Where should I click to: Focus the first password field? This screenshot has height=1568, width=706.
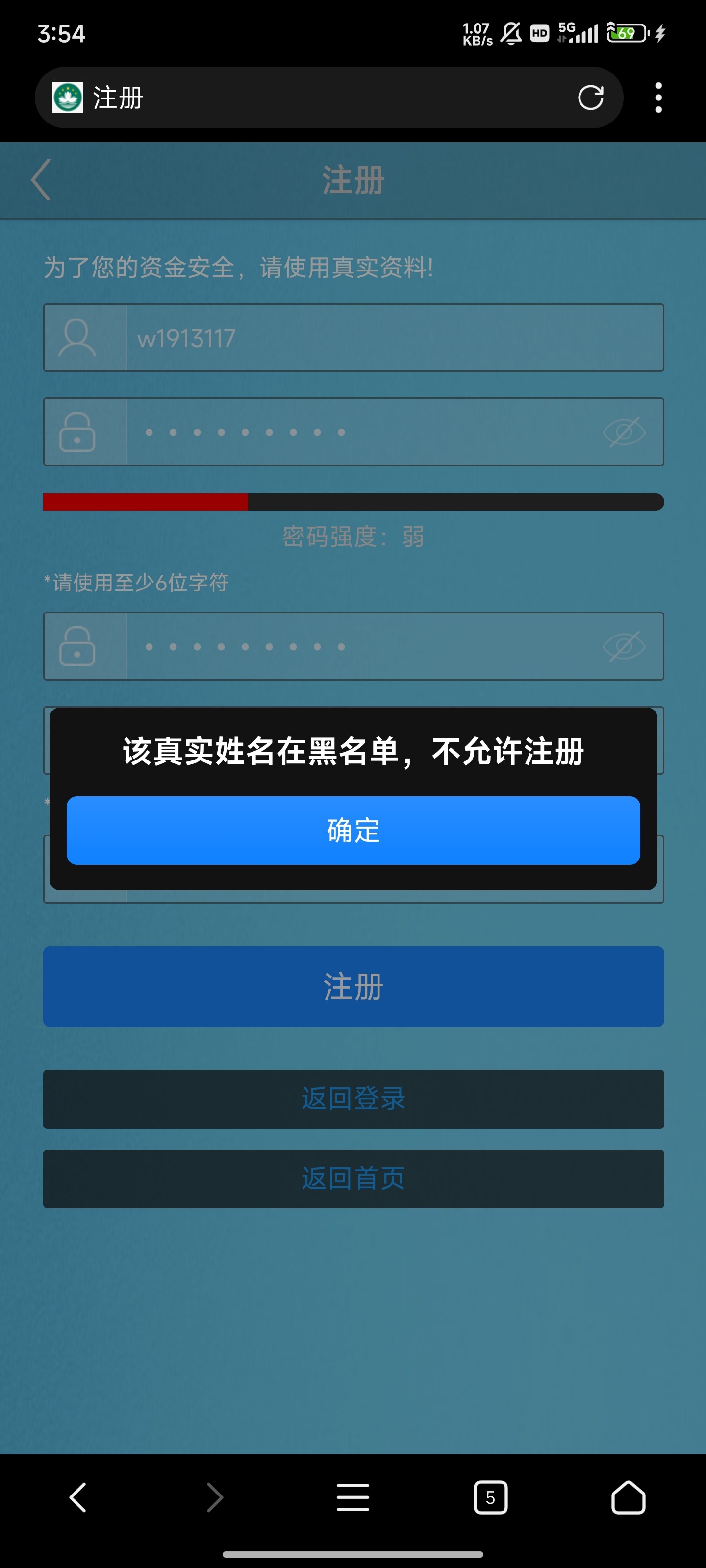tap(359, 432)
